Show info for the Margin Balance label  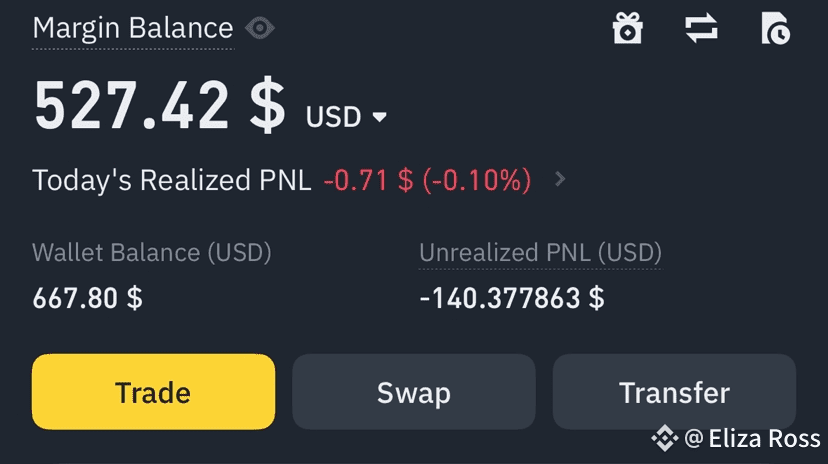tap(132, 28)
